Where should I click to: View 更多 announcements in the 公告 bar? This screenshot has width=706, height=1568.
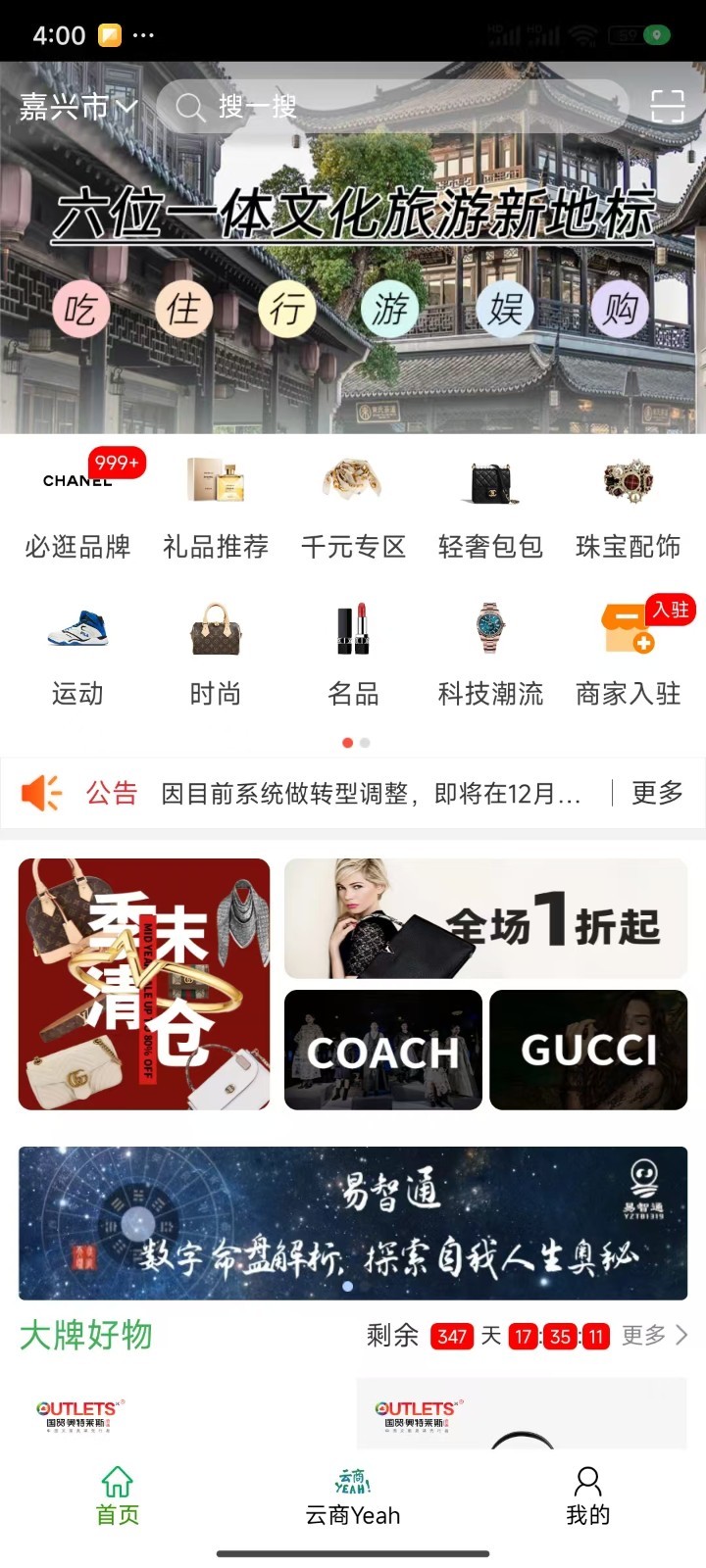(x=656, y=793)
